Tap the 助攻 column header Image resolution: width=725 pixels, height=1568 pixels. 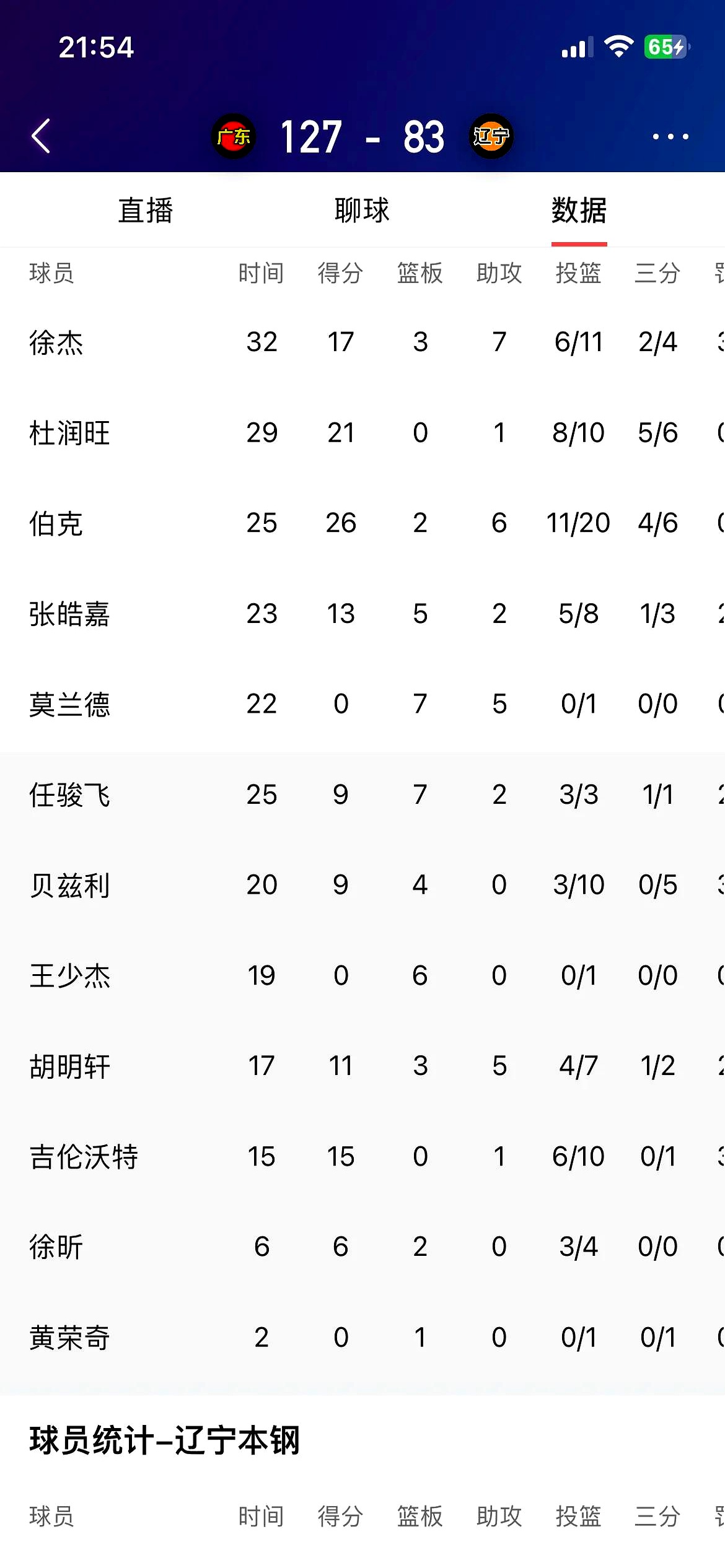coord(499,274)
